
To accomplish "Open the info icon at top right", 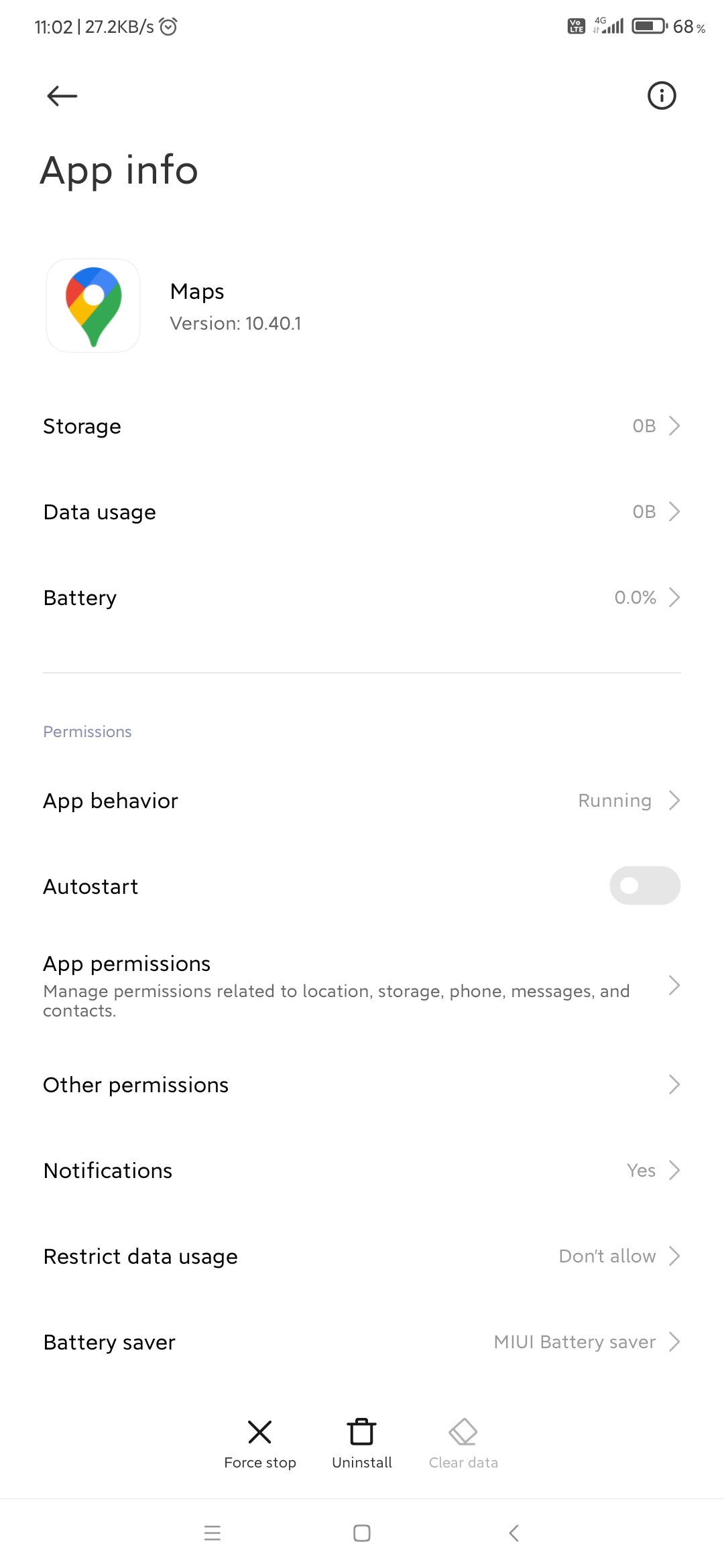I will [x=662, y=96].
